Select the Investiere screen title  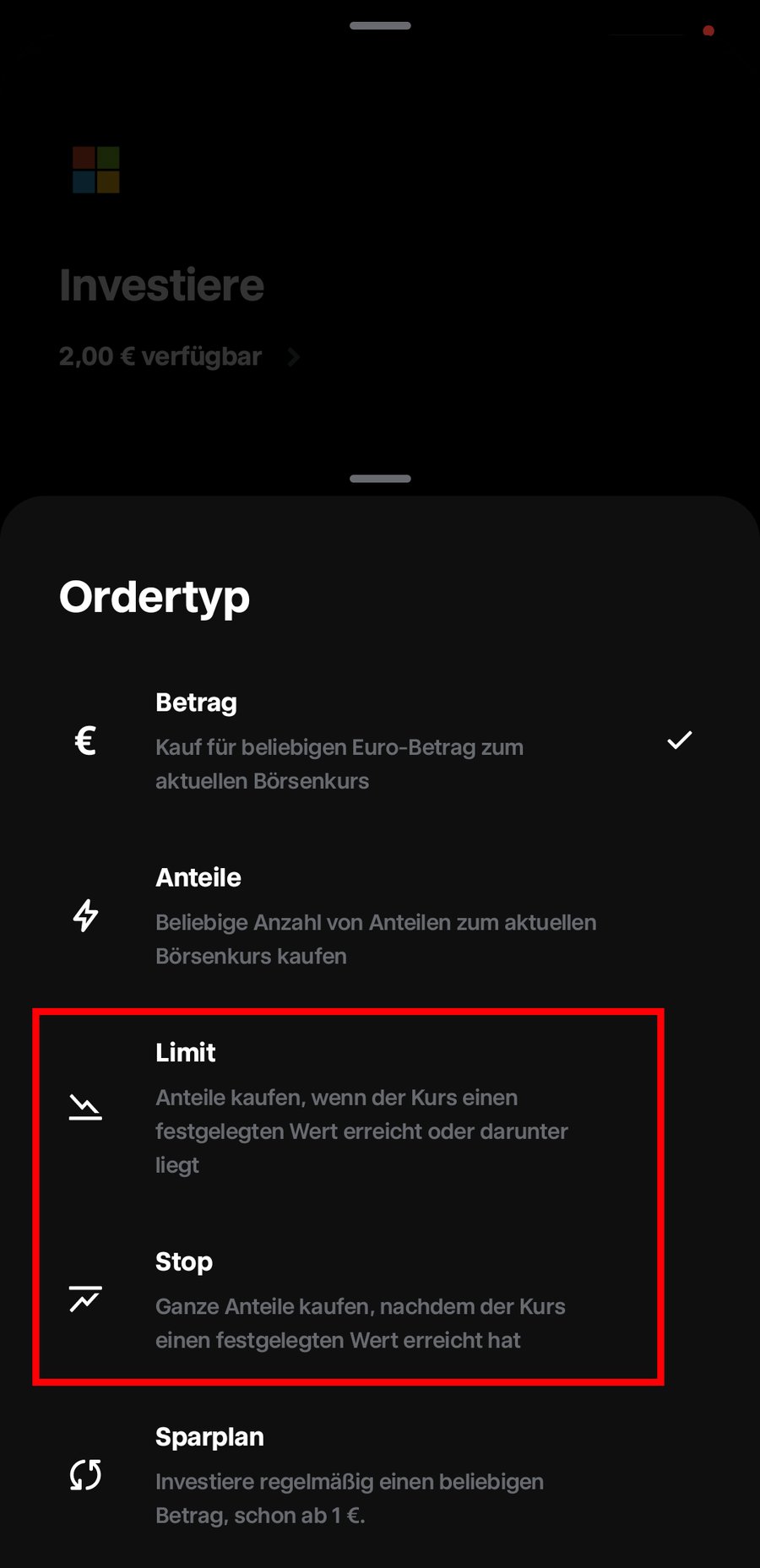pyautogui.click(x=161, y=285)
